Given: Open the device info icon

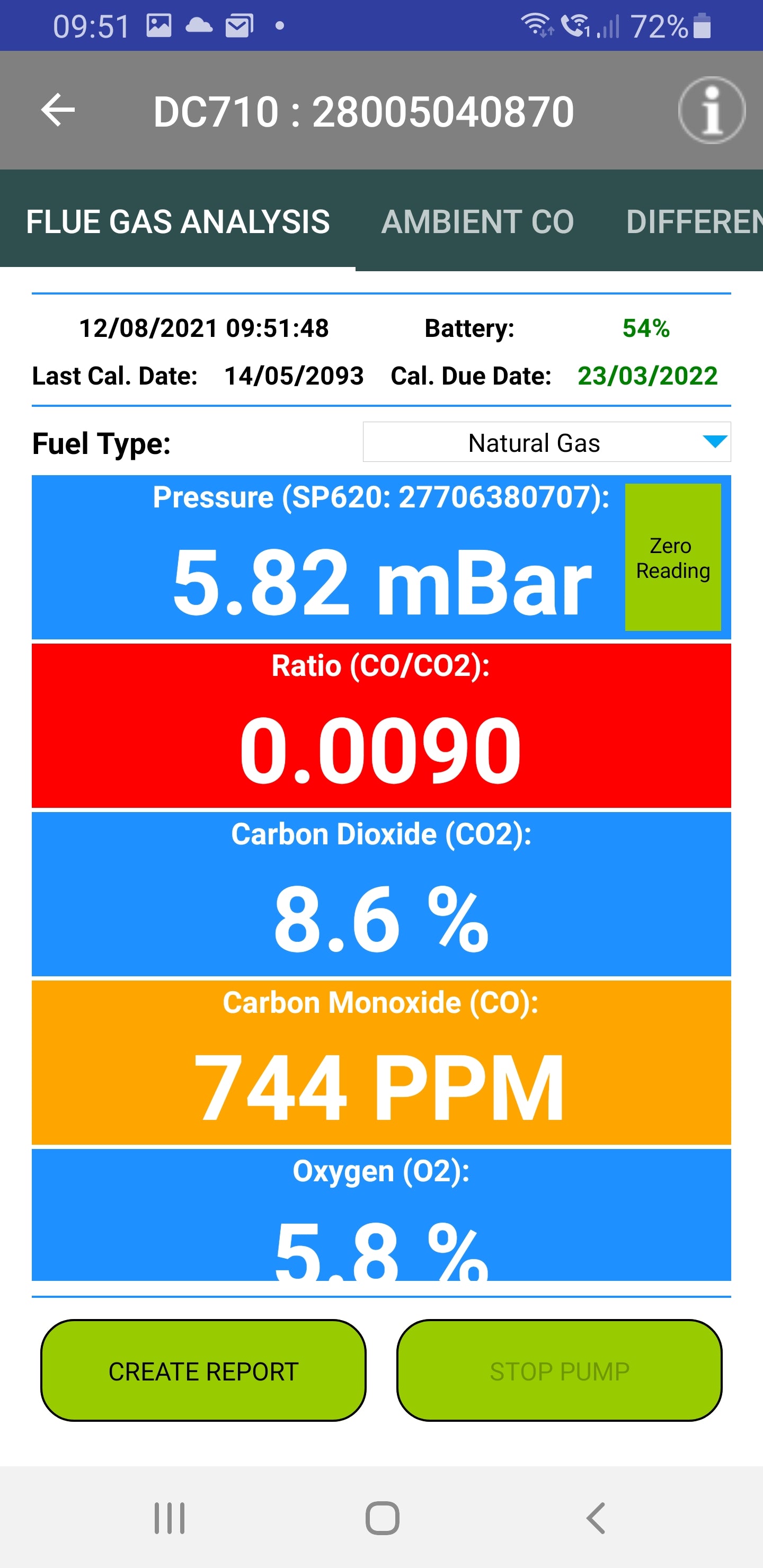Looking at the screenshot, I should click(x=711, y=110).
